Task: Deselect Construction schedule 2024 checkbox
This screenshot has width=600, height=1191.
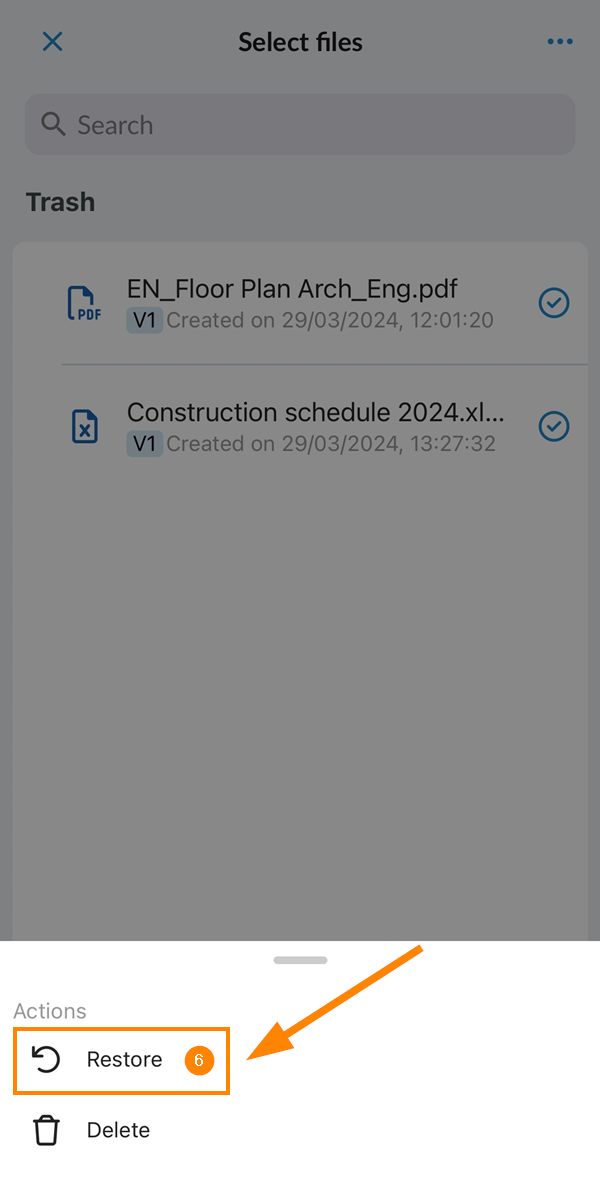Action: coord(554,426)
